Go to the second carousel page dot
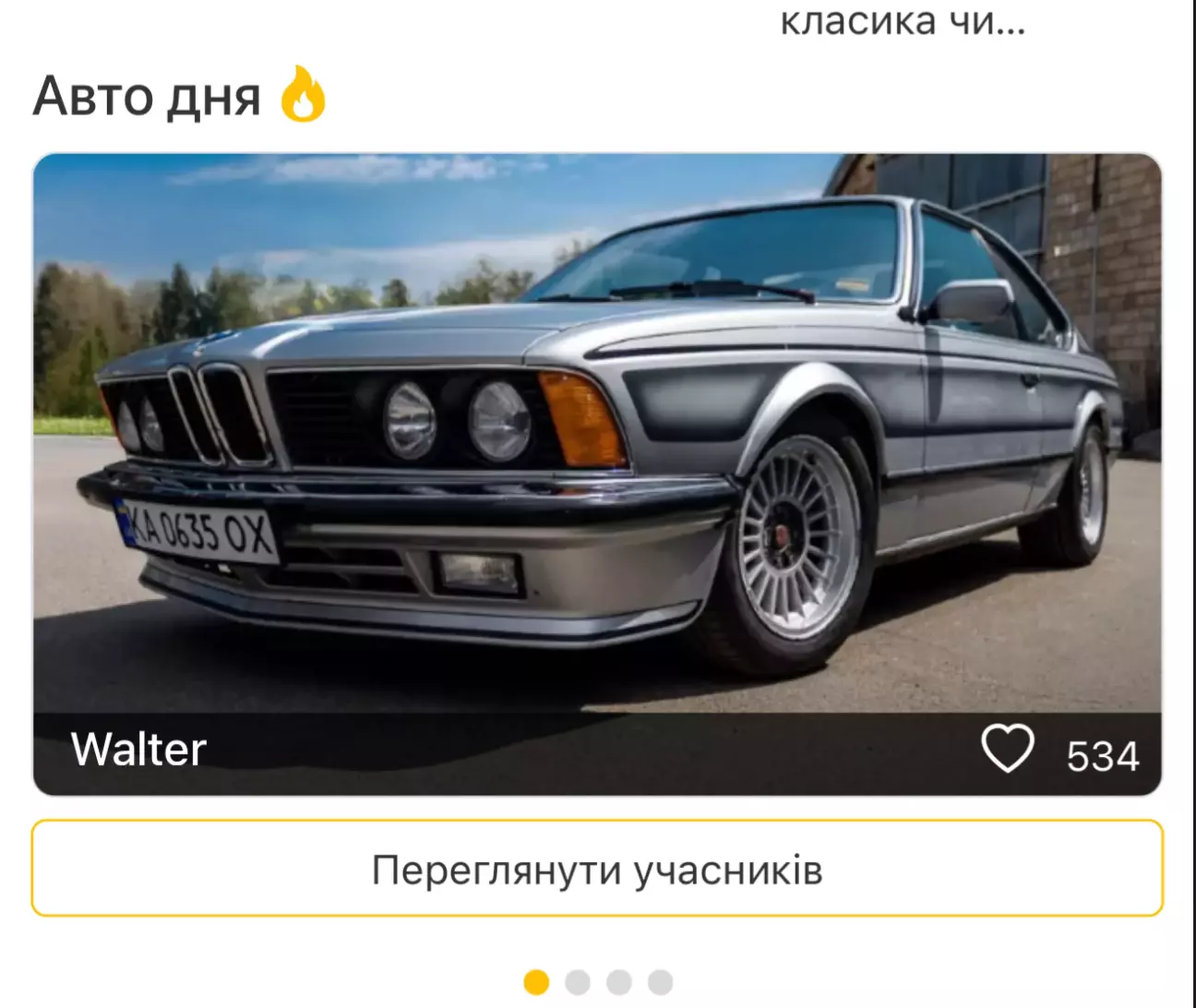Viewport: 1196px width, 1008px height. 578,981
